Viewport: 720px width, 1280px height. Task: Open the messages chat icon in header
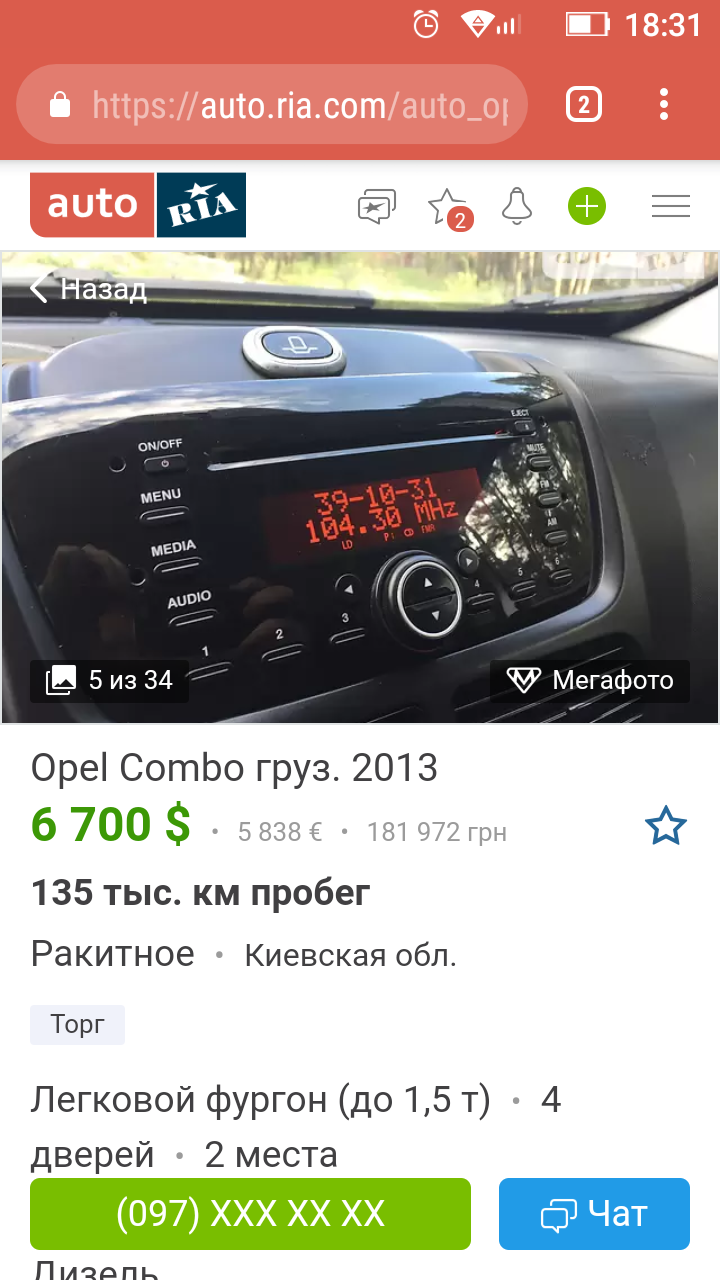(x=377, y=207)
